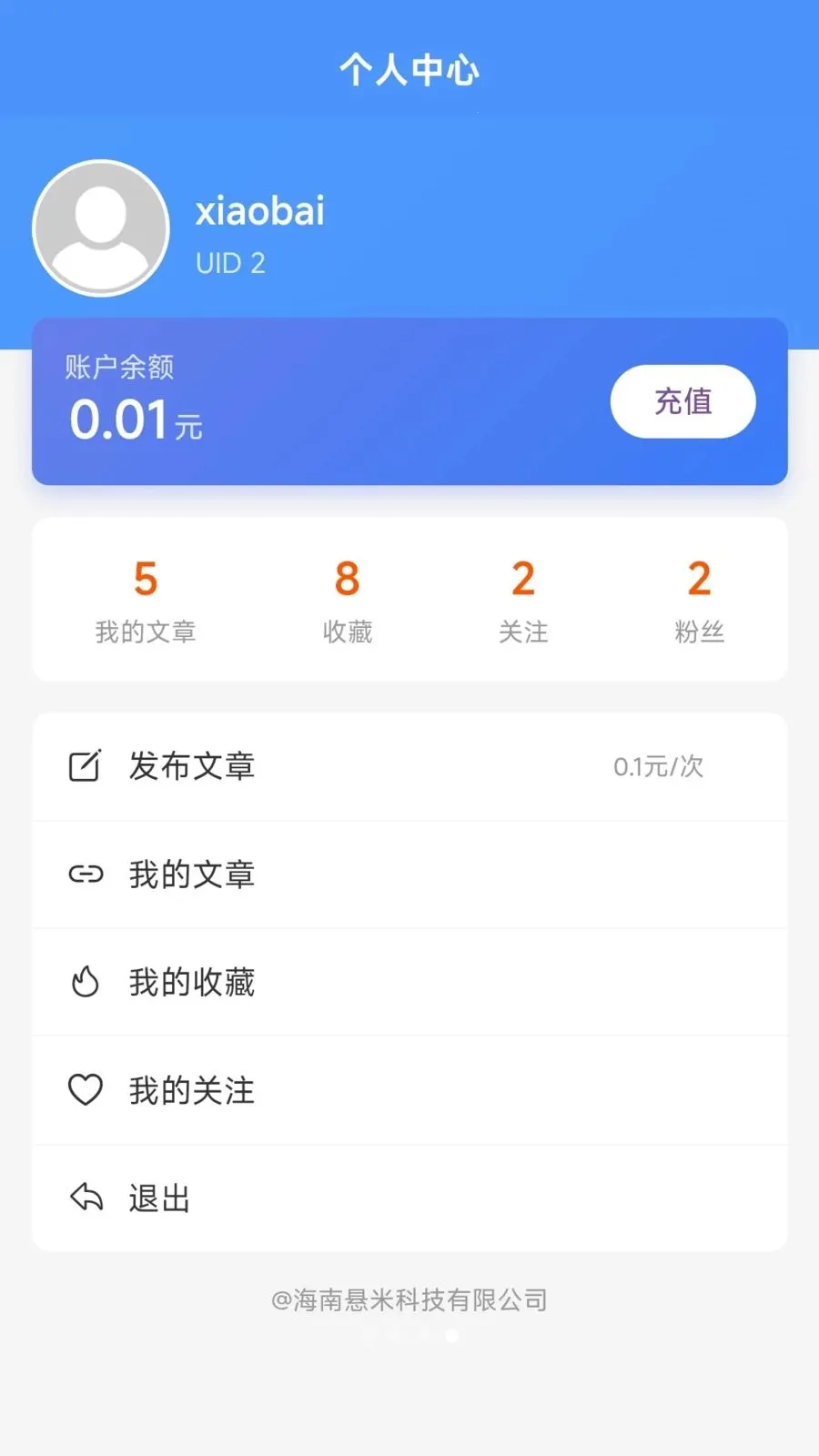
Task: Click the 退出 logout row
Action: (159, 1198)
